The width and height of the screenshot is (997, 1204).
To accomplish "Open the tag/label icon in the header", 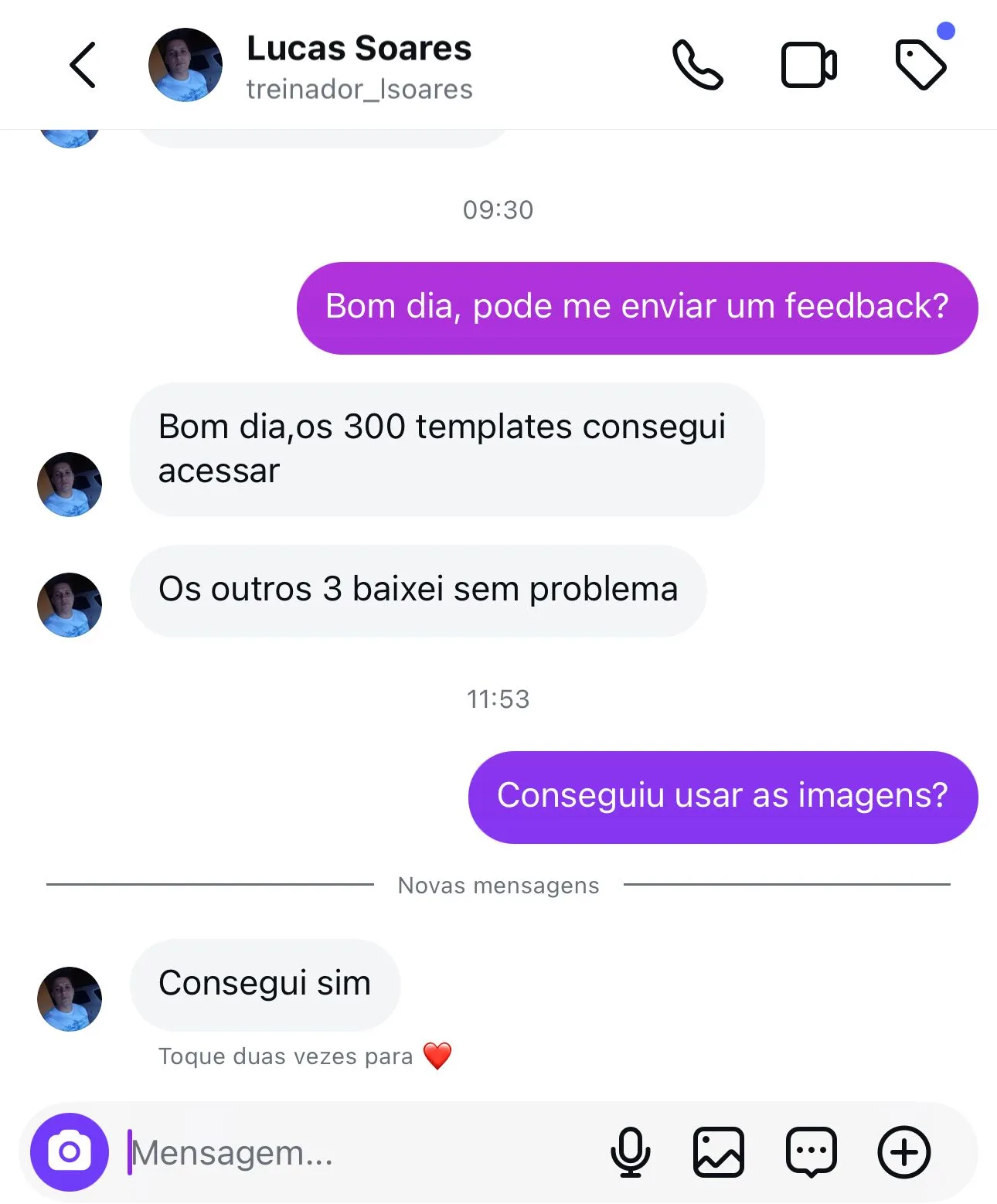I will click(x=920, y=65).
